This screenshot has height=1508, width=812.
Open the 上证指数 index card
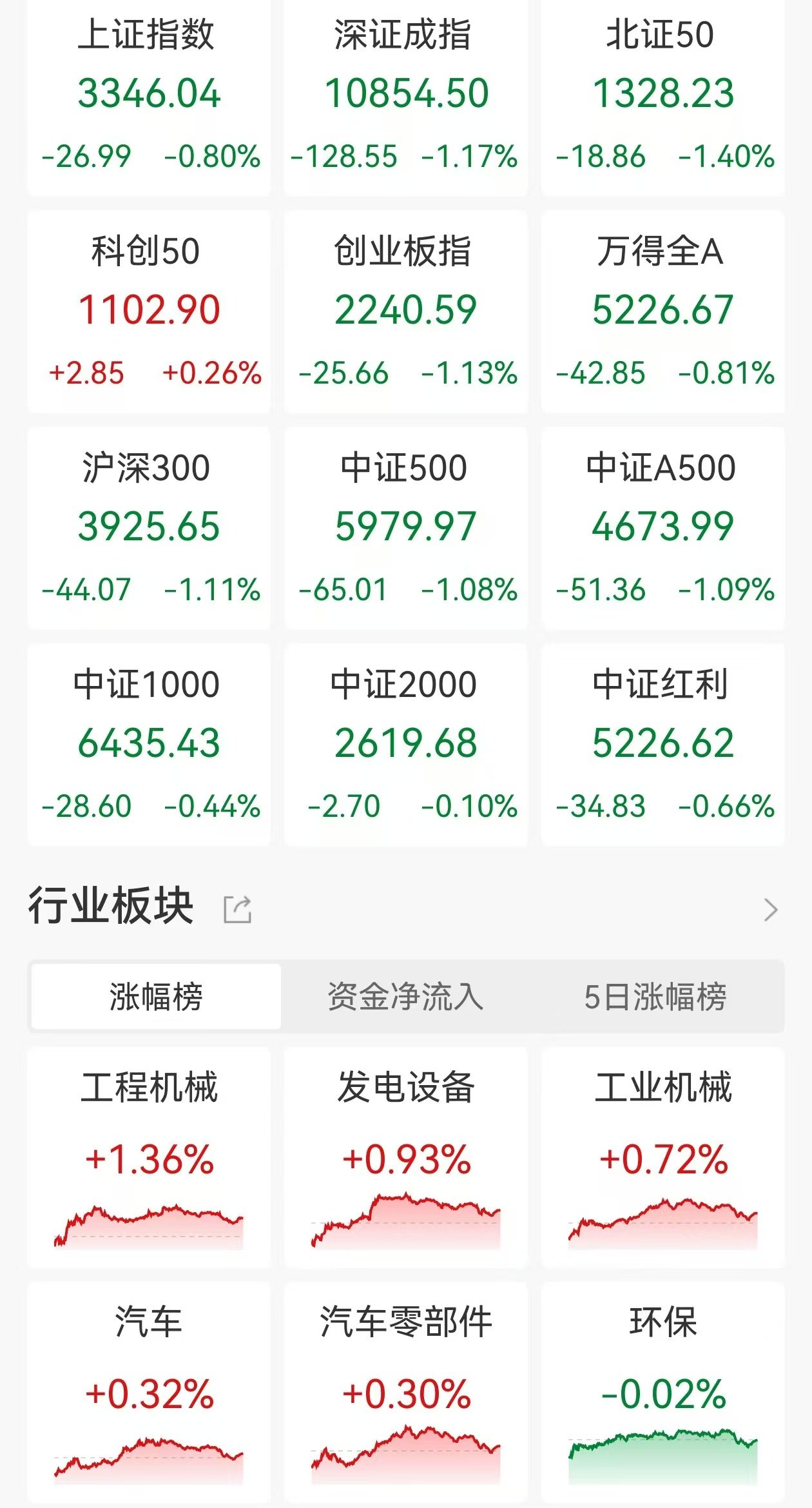tap(149, 97)
